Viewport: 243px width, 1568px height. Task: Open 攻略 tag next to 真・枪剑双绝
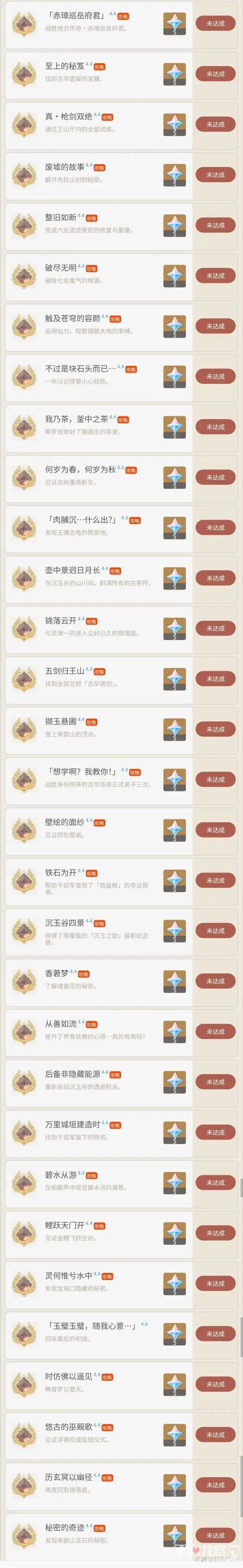pyautogui.click(x=107, y=117)
